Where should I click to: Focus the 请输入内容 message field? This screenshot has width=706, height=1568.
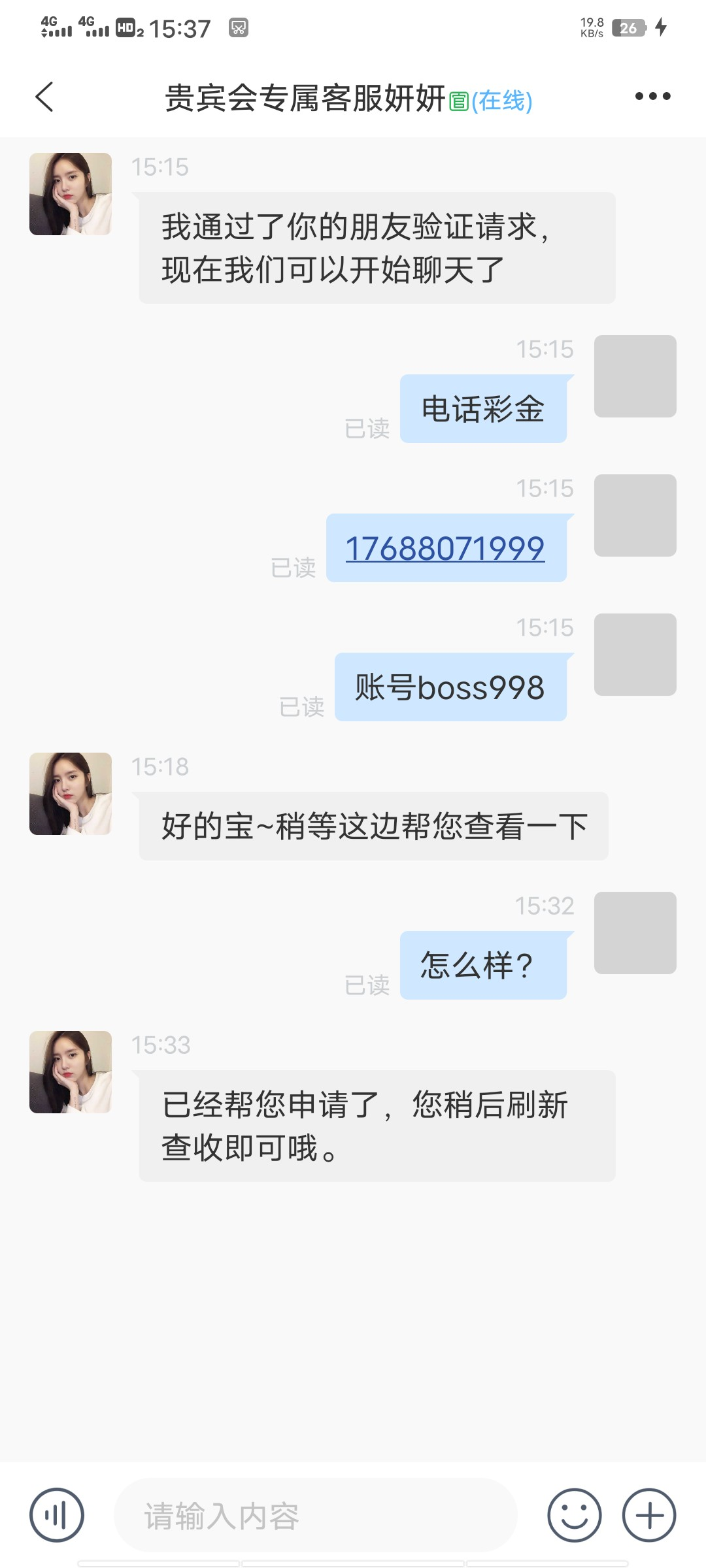tap(314, 1516)
